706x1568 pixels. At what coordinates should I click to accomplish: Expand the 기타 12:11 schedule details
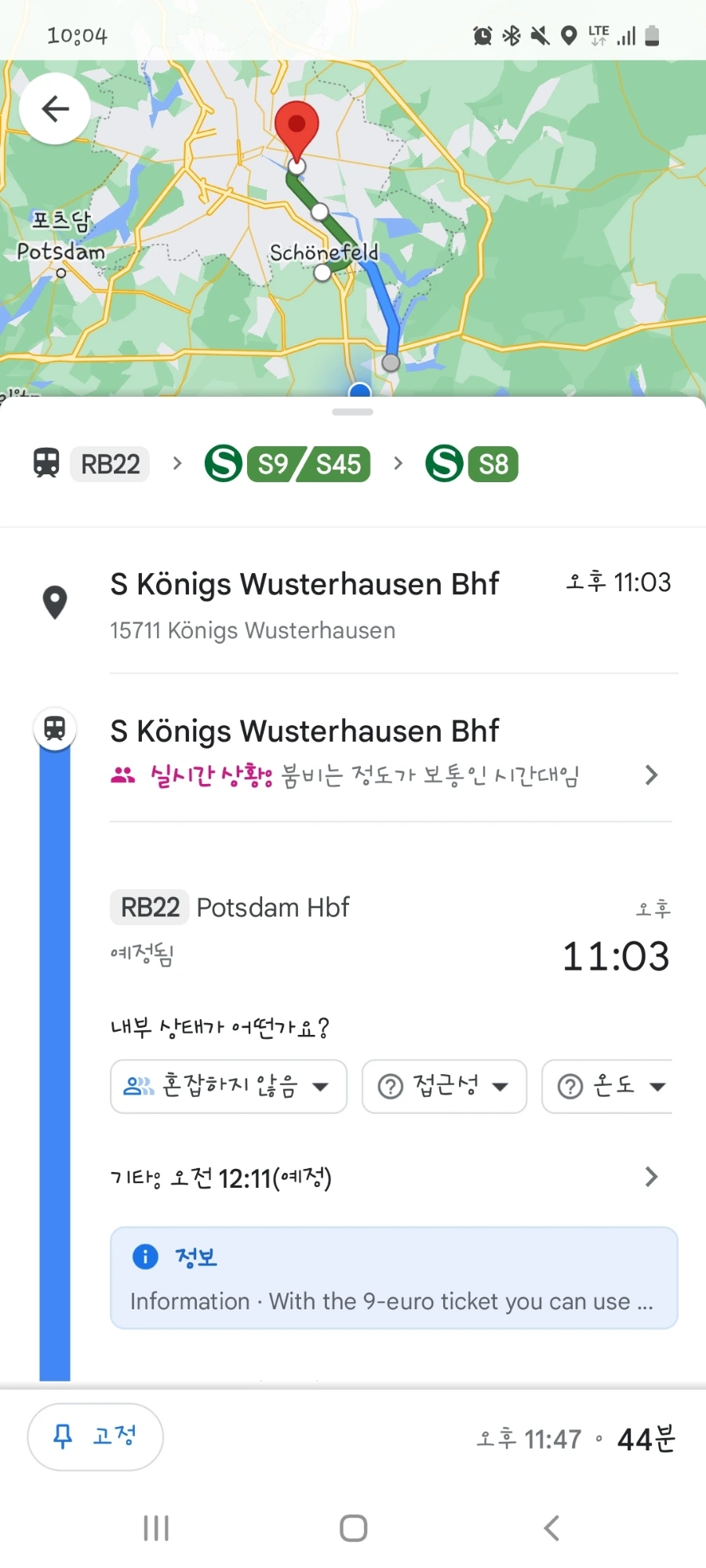coord(651,1176)
